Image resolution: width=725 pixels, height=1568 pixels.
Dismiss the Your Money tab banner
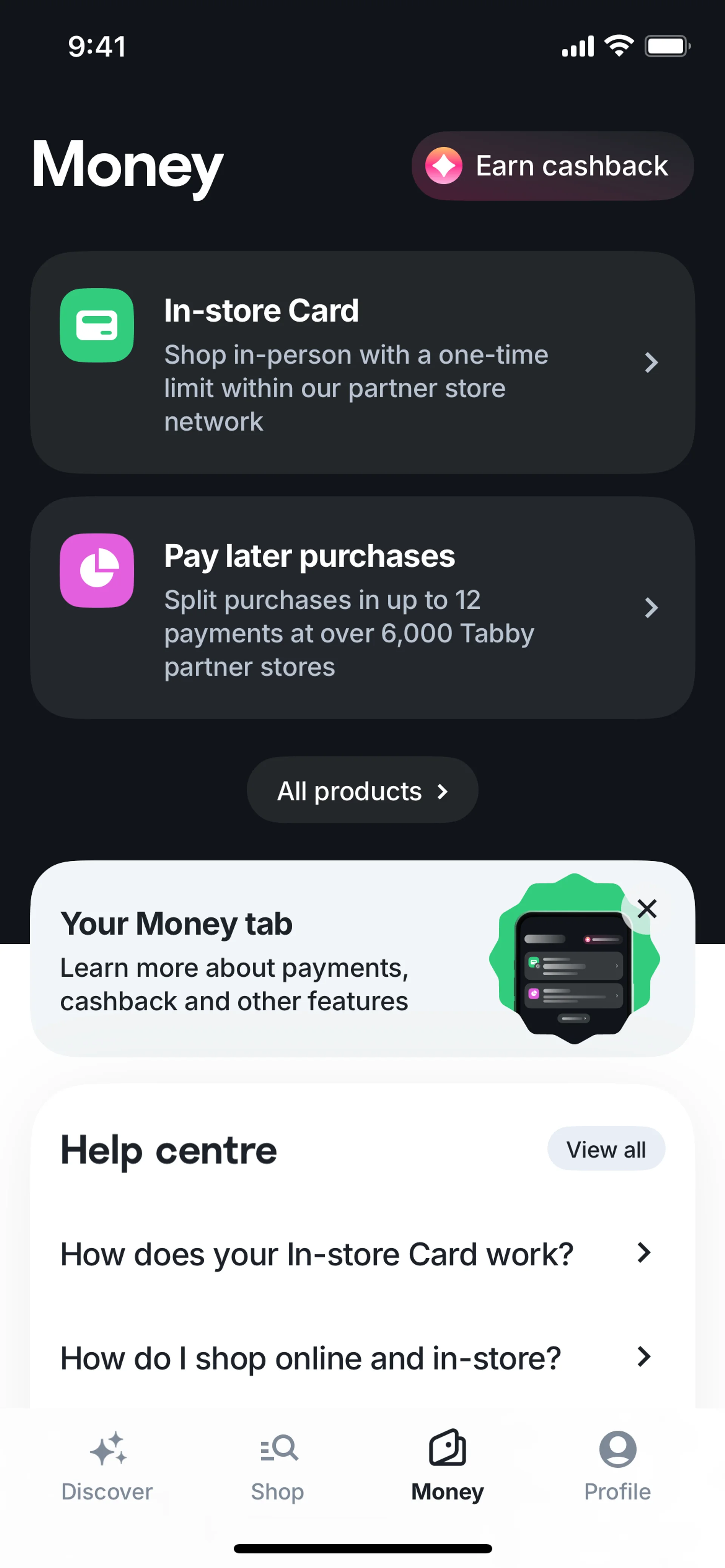tap(646, 909)
